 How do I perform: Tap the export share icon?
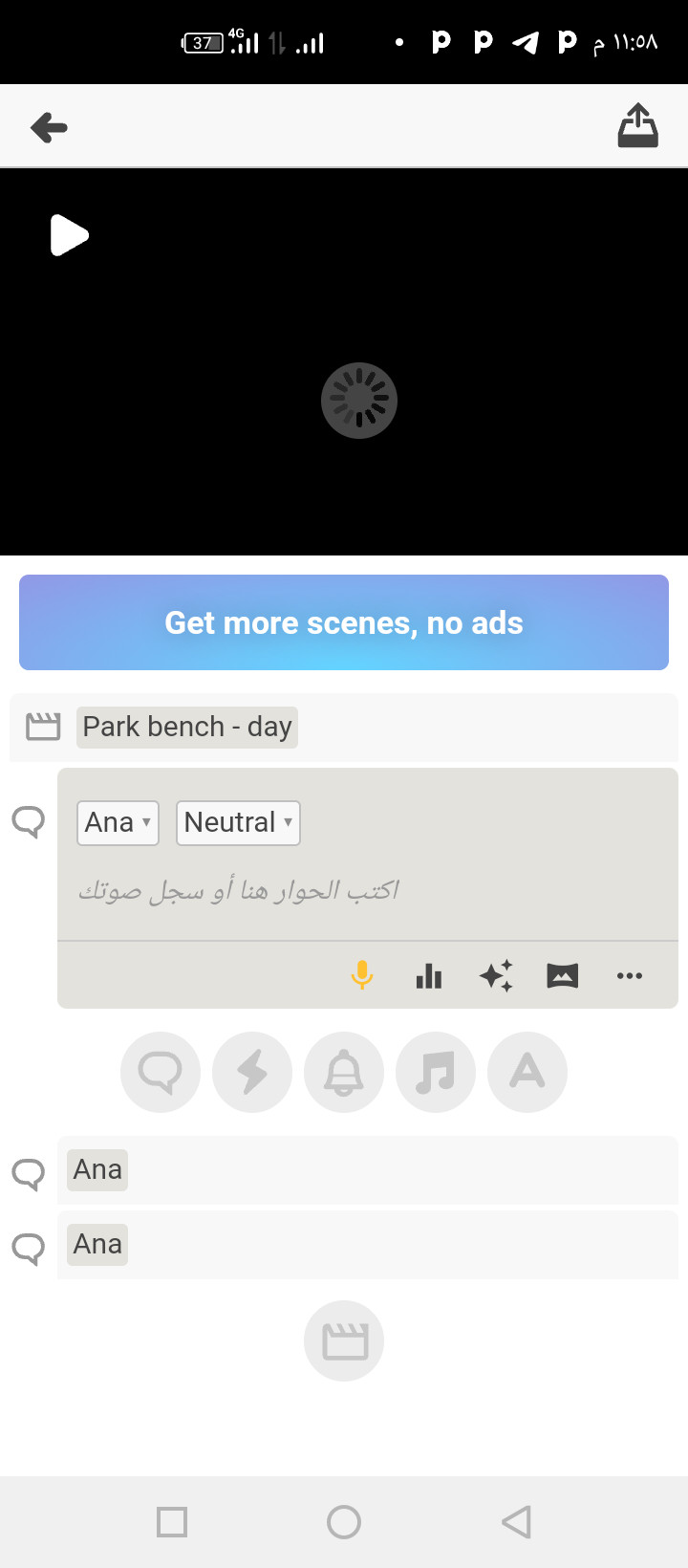click(637, 126)
